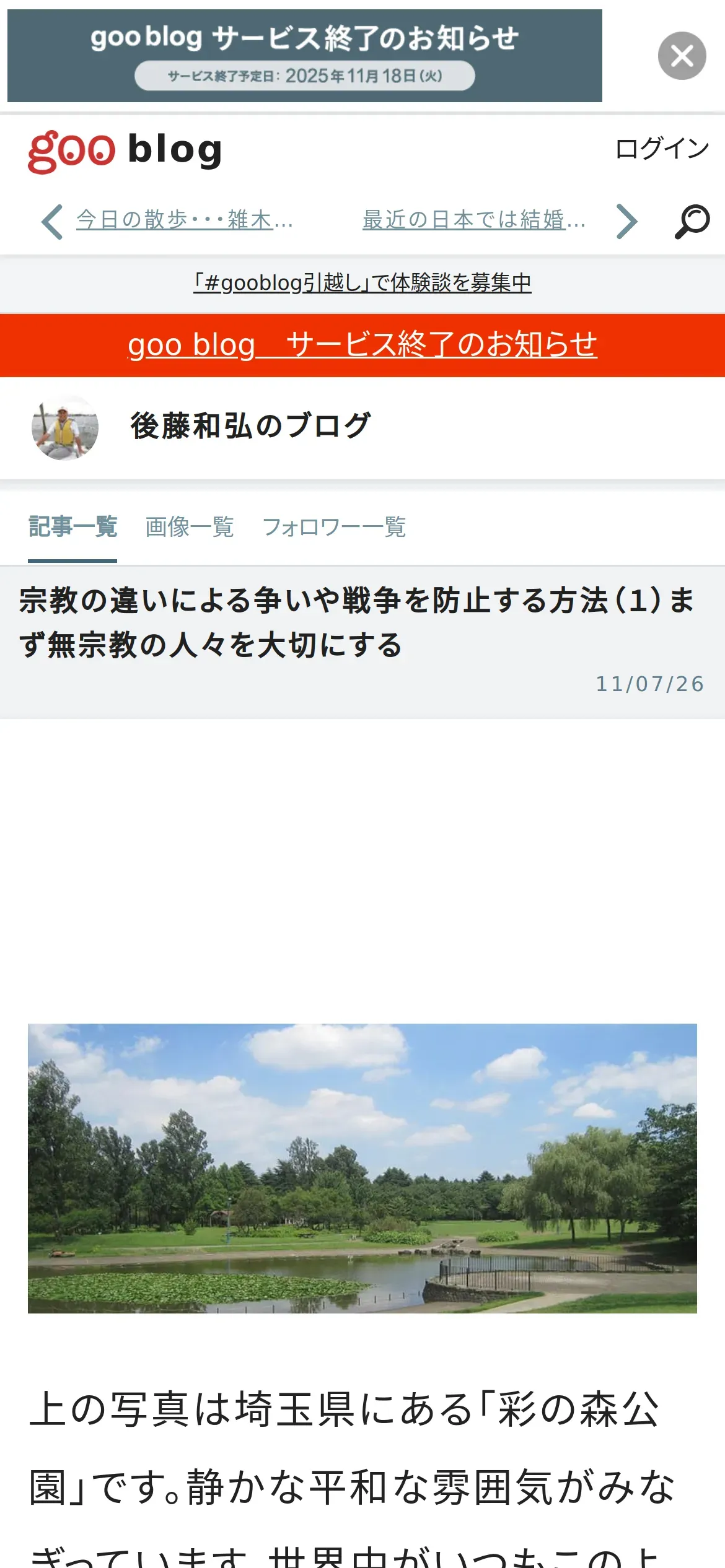Viewport: 725px width, 1568px height.
Task: Go to the next article with the right arrow
Action: pyautogui.click(x=627, y=221)
